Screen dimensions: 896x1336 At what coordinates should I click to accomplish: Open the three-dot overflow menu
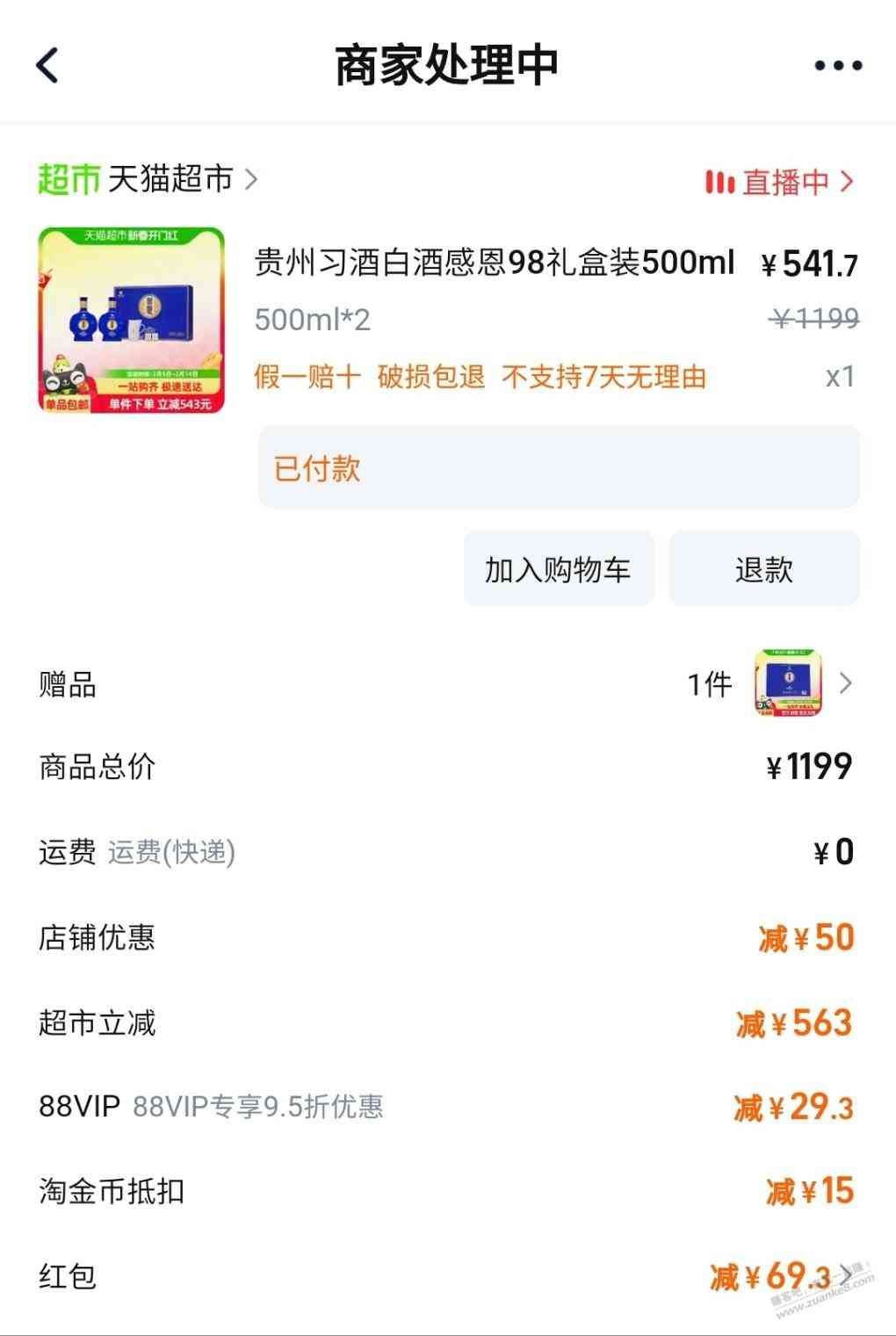837,65
